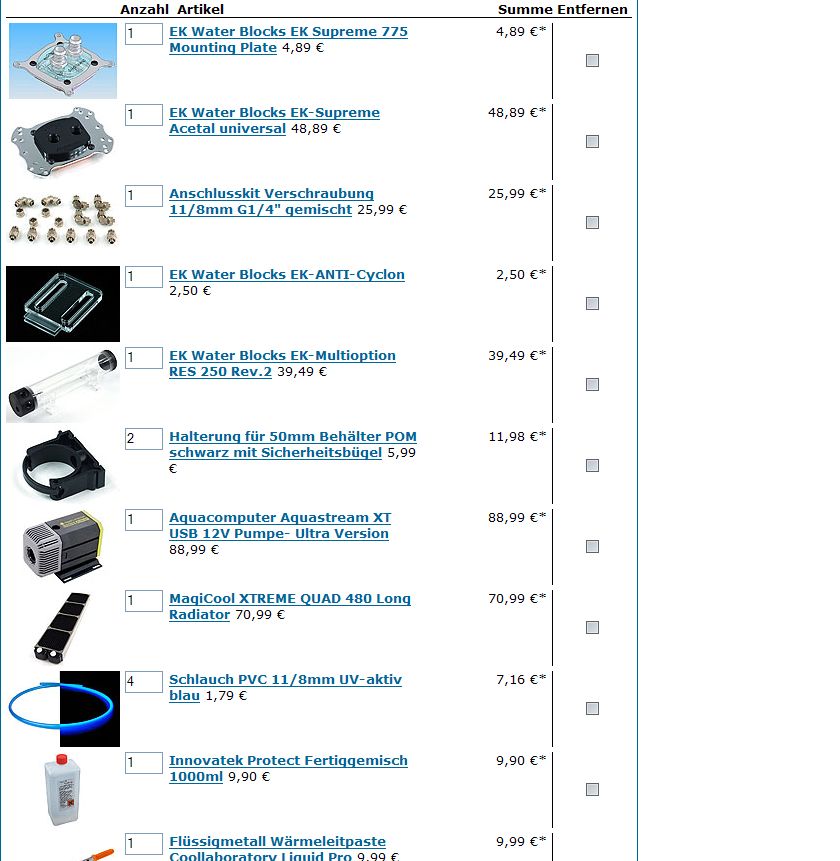This screenshot has height=861, width=840.
Task: Open MagiCool XTREME QUAD 480 Radiator link
Action: tap(289, 599)
